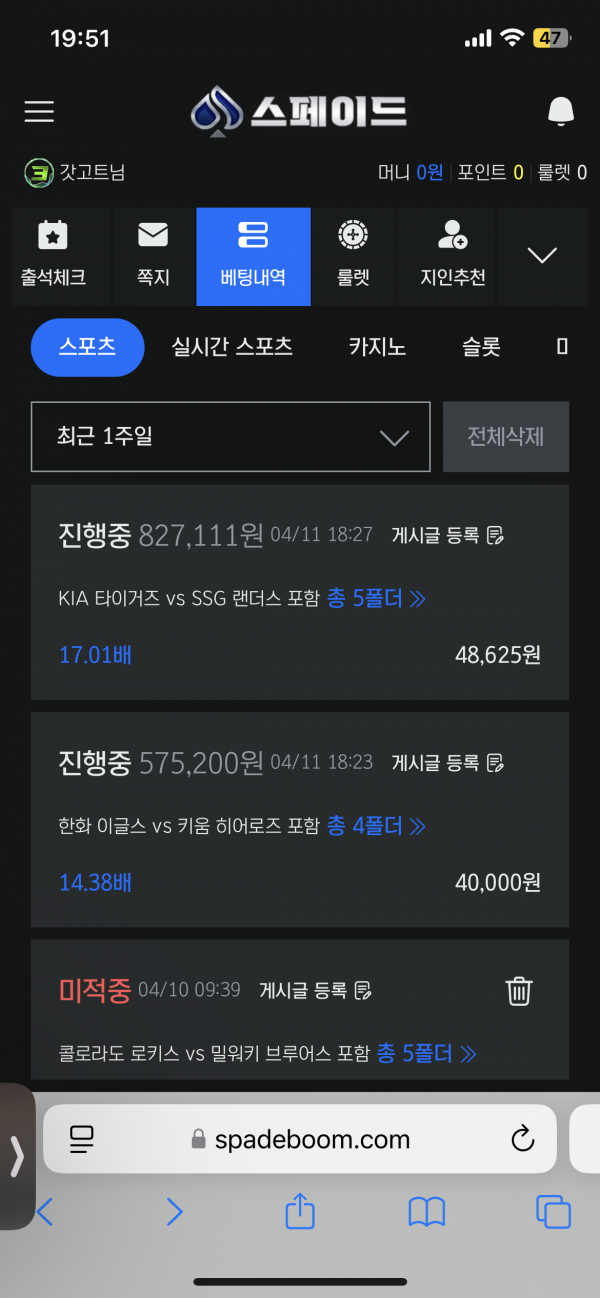
Task: Expand 총 5폴더 for KIA 타이거즈 bet
Action: pyautogui.click(x=376, y=598)
